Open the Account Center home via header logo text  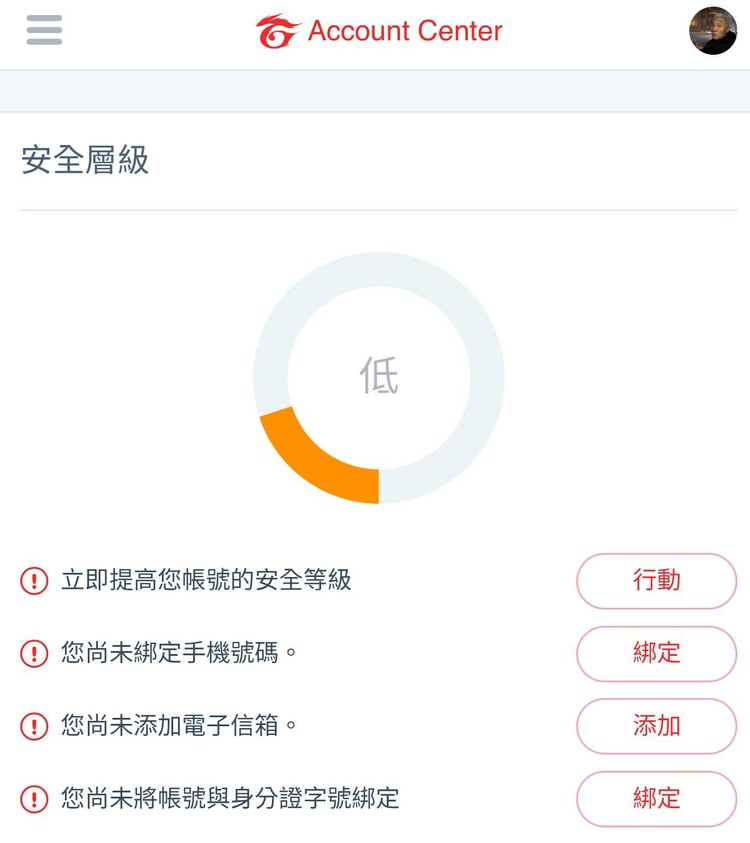[x=405, y=31]
